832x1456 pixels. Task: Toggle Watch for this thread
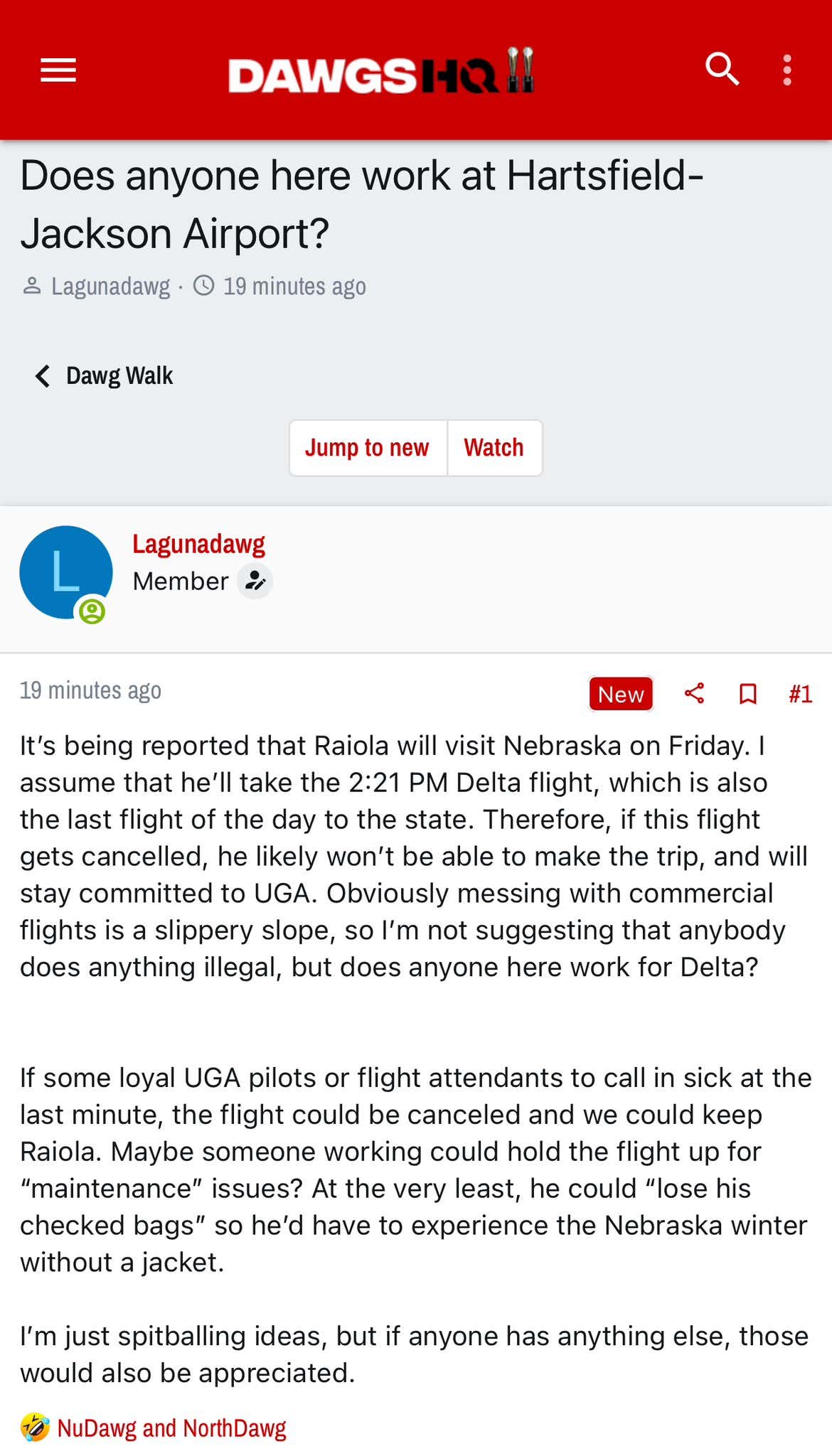[x=494, y=448]
